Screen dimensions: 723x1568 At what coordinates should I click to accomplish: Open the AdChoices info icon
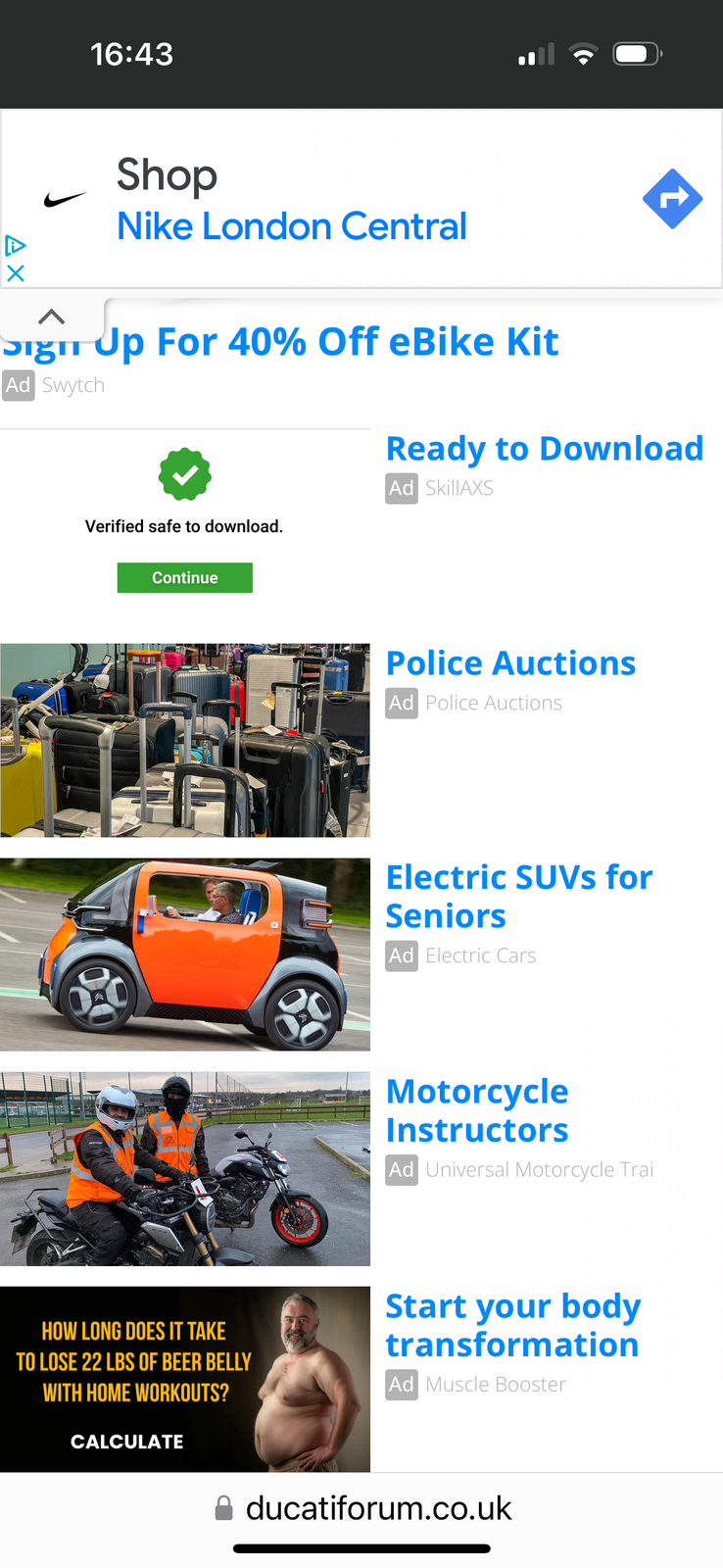coord(16,245)
